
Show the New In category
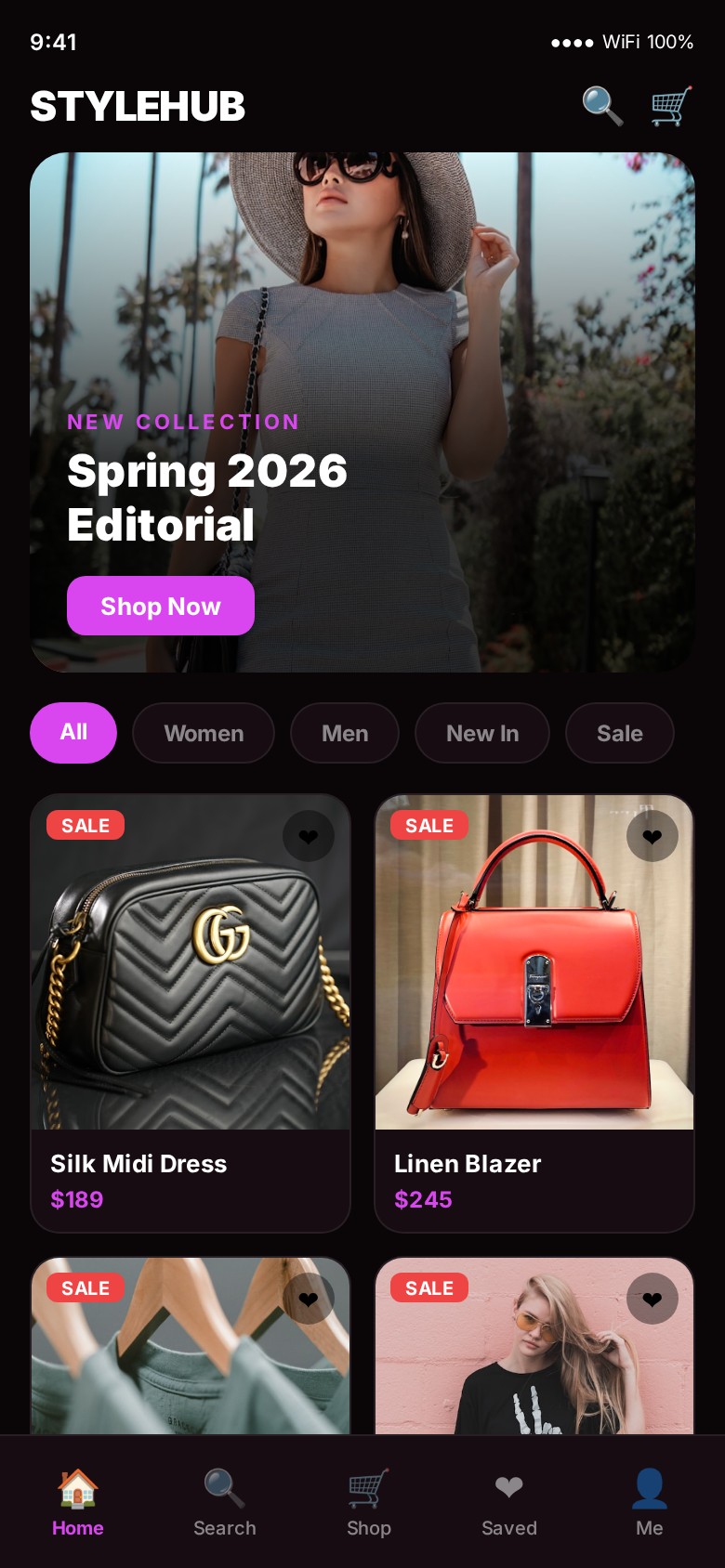coord(482,733)
